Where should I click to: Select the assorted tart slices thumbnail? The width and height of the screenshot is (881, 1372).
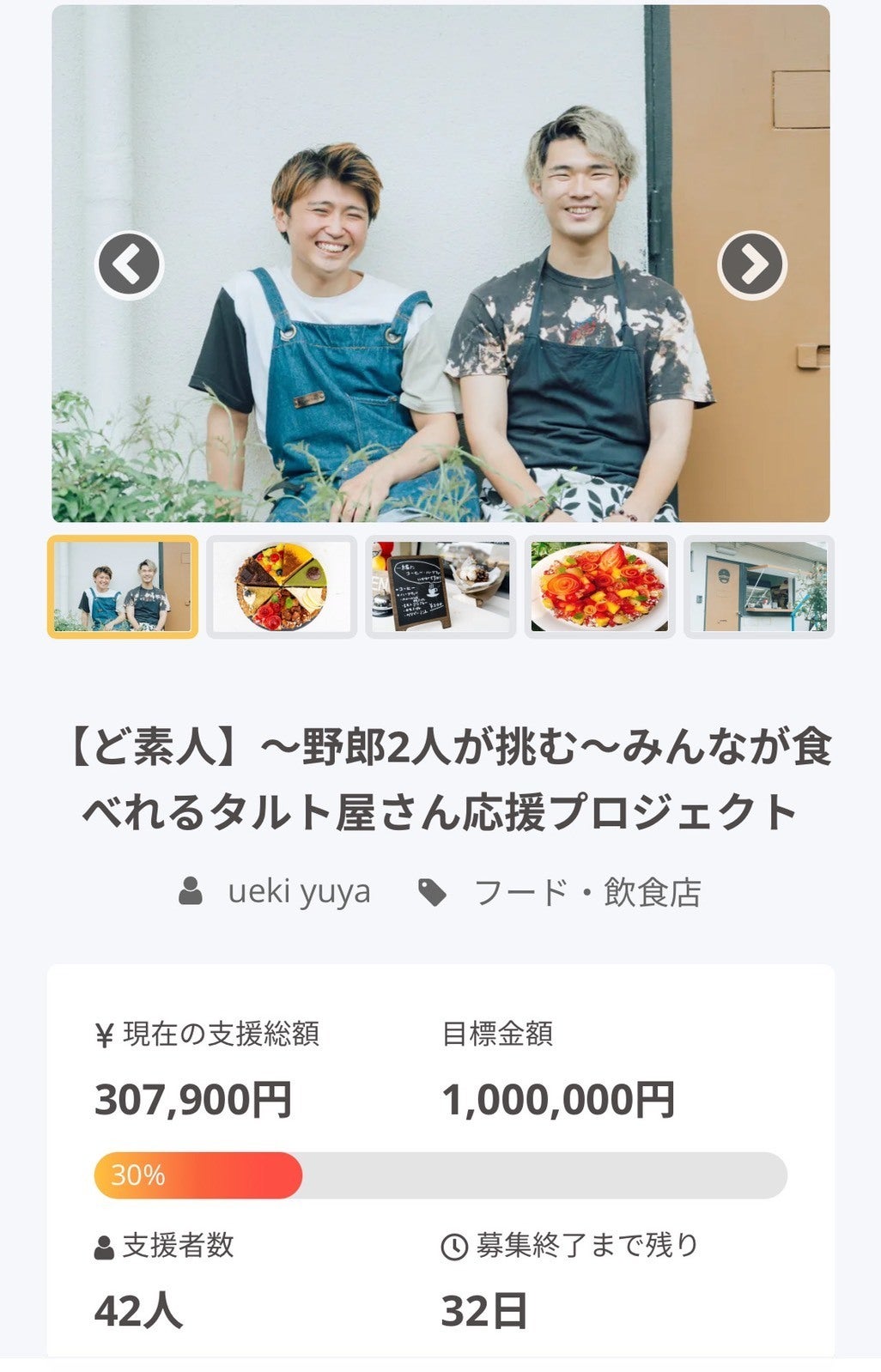click(x=282, y=587)
